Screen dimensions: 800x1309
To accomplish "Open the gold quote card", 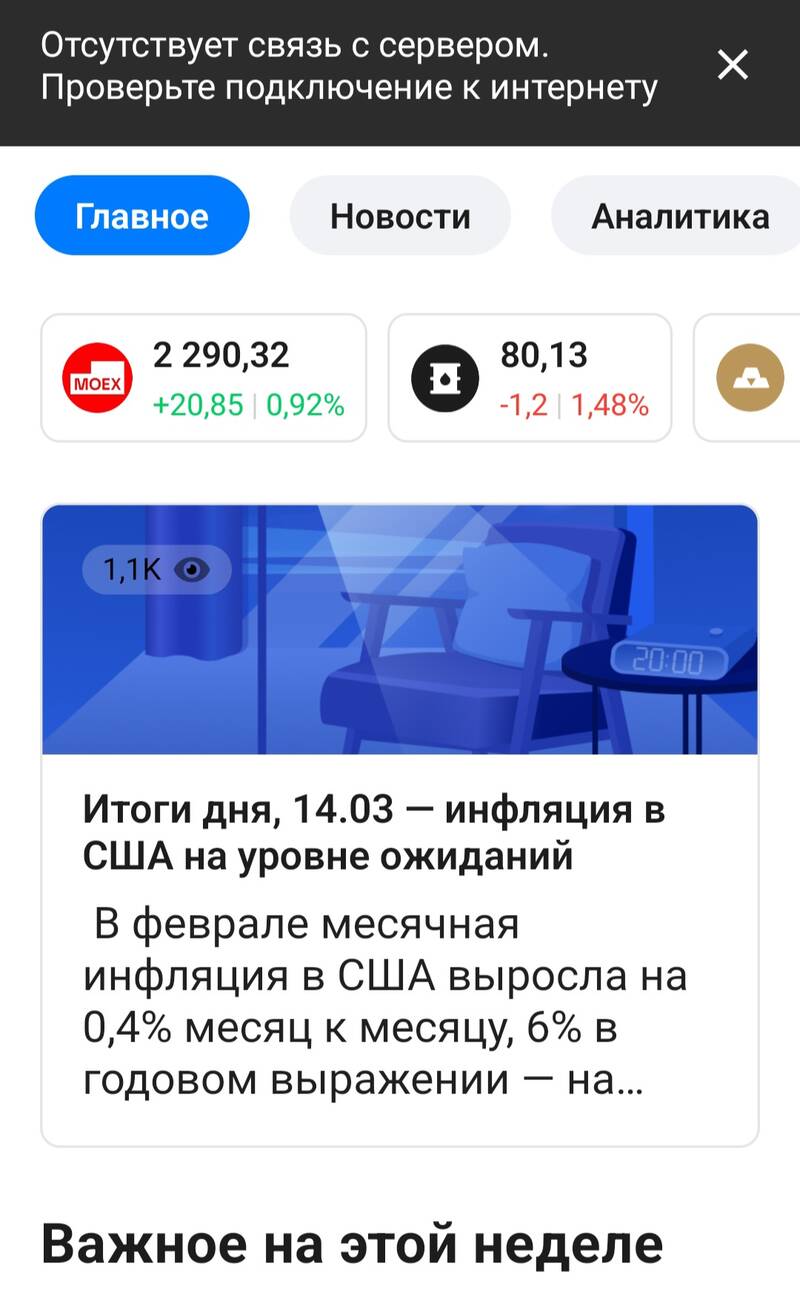I will (747, 378).
